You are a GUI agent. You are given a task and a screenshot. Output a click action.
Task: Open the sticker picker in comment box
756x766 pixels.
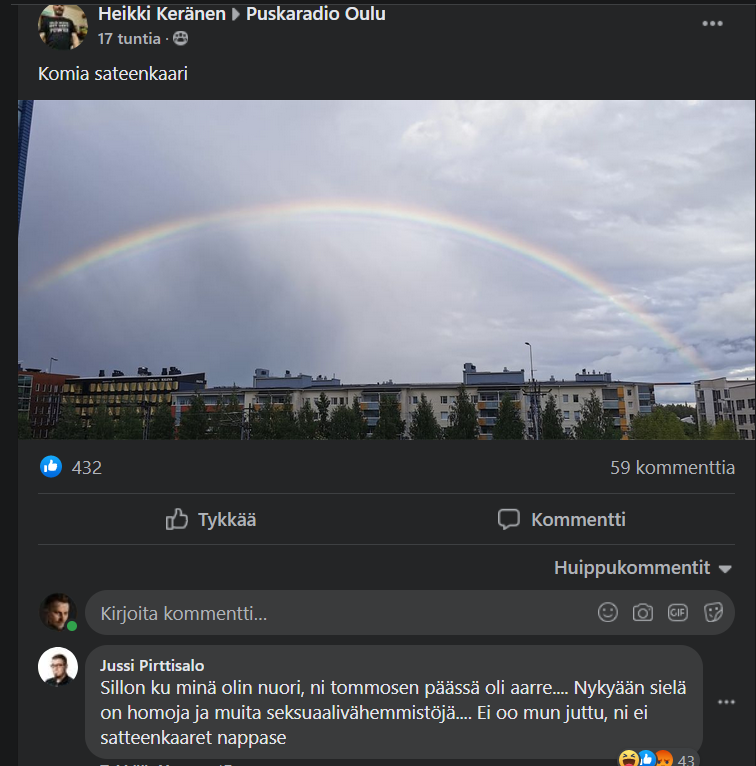coord(713,613)
